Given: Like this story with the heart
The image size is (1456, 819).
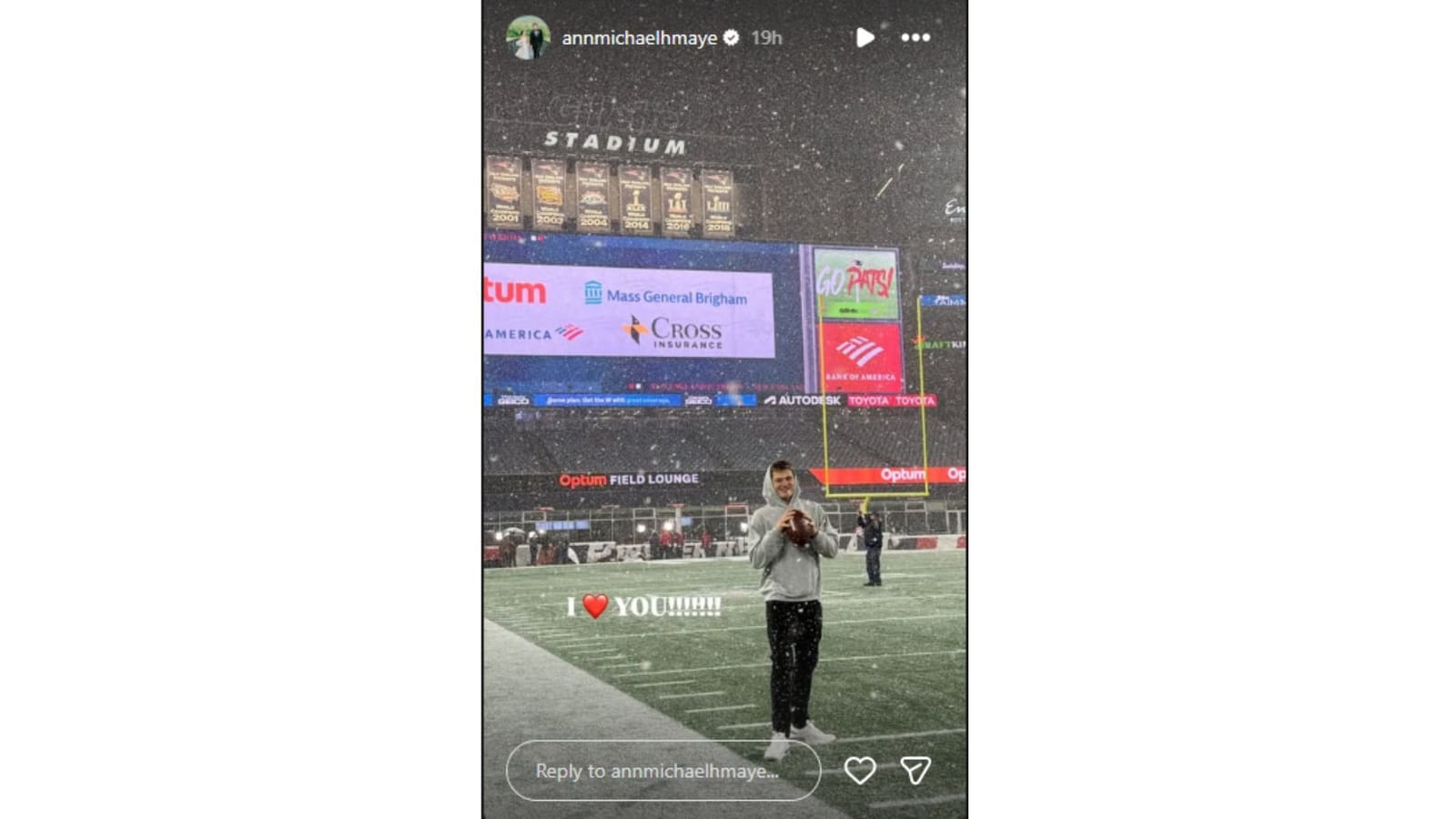Looking at the screenshot, I should click(x=860, y=771).
